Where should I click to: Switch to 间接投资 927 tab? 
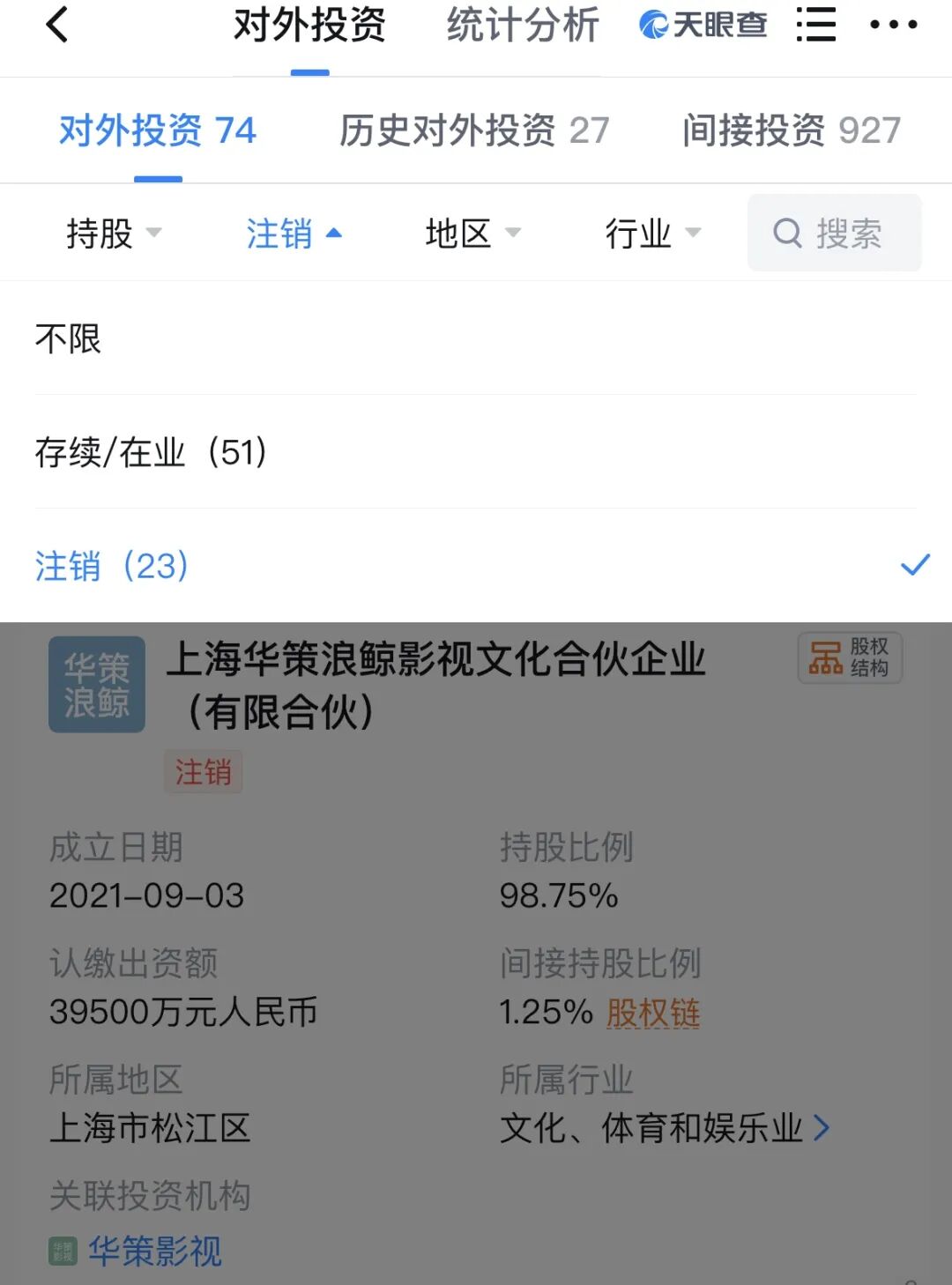coord(791,130)
